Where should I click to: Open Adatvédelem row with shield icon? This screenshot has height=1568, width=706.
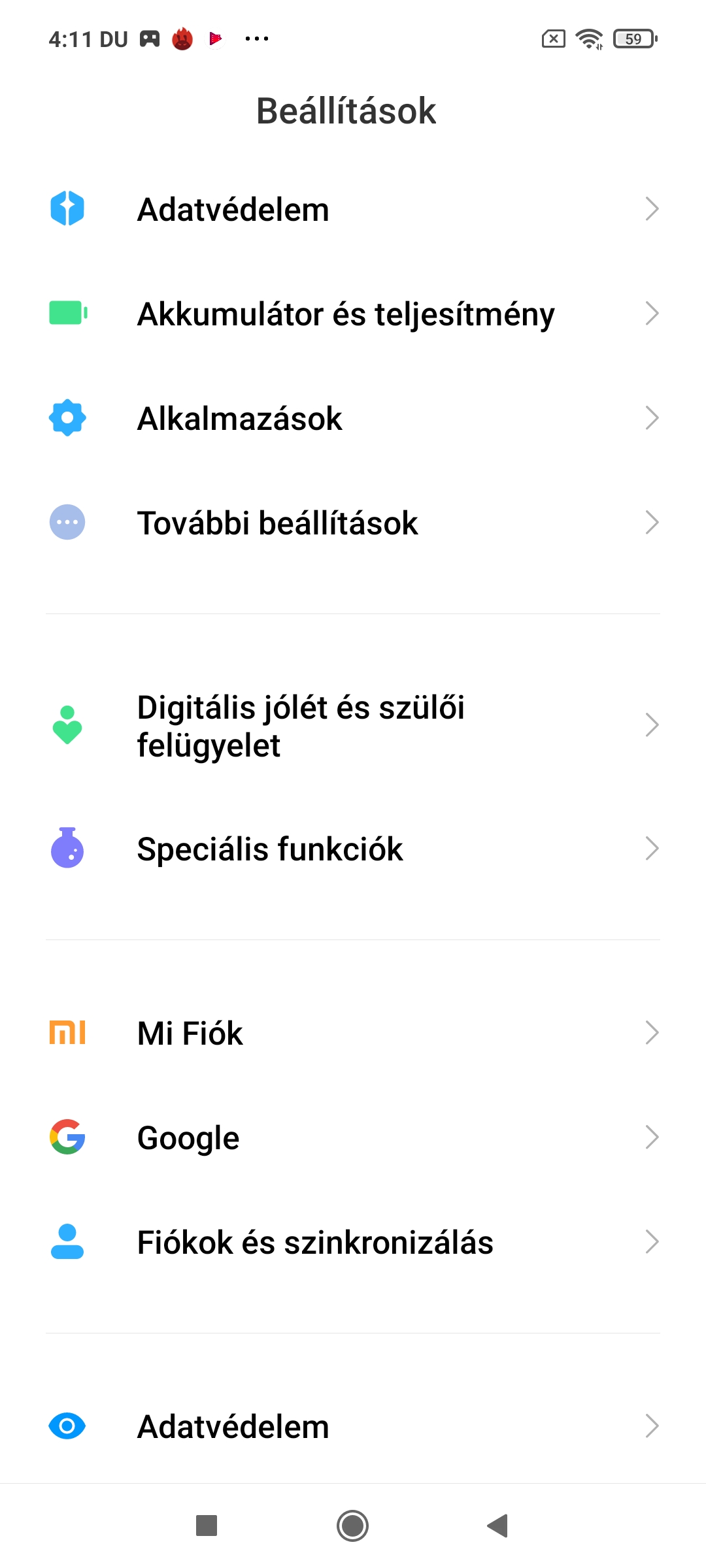pos(353,209)
